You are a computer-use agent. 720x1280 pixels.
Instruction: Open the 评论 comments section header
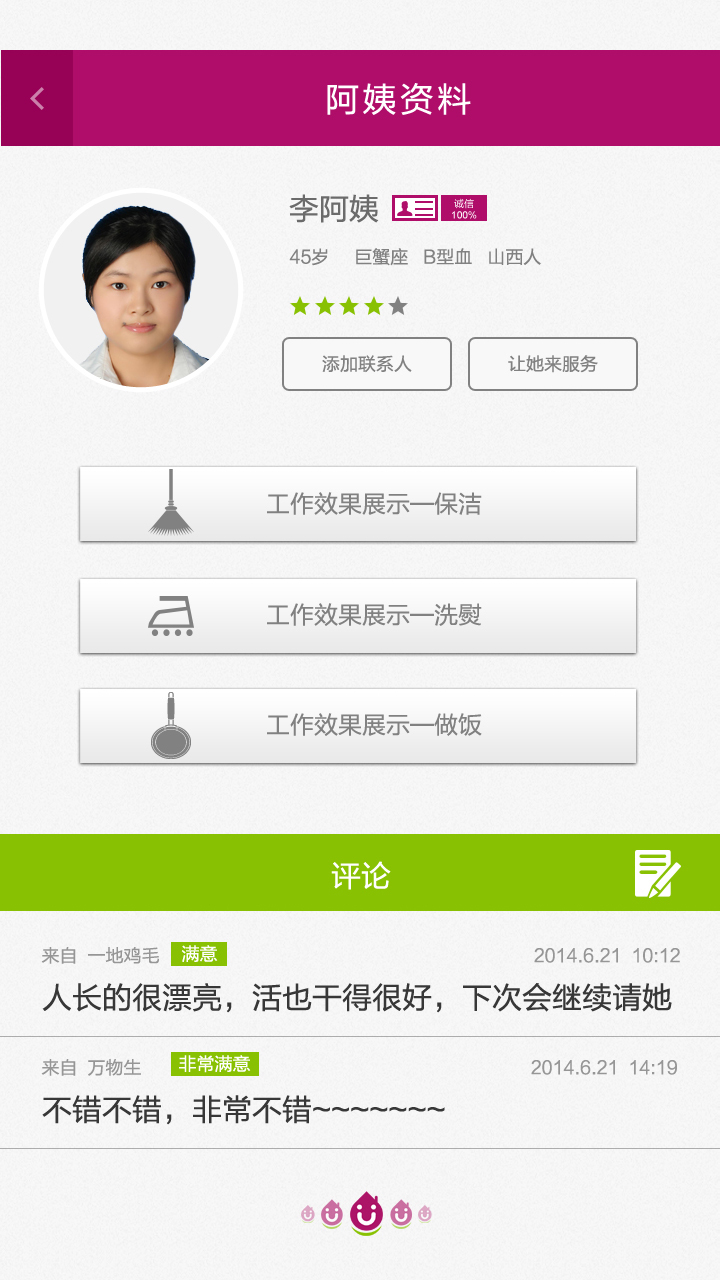(x=360, y=872)
